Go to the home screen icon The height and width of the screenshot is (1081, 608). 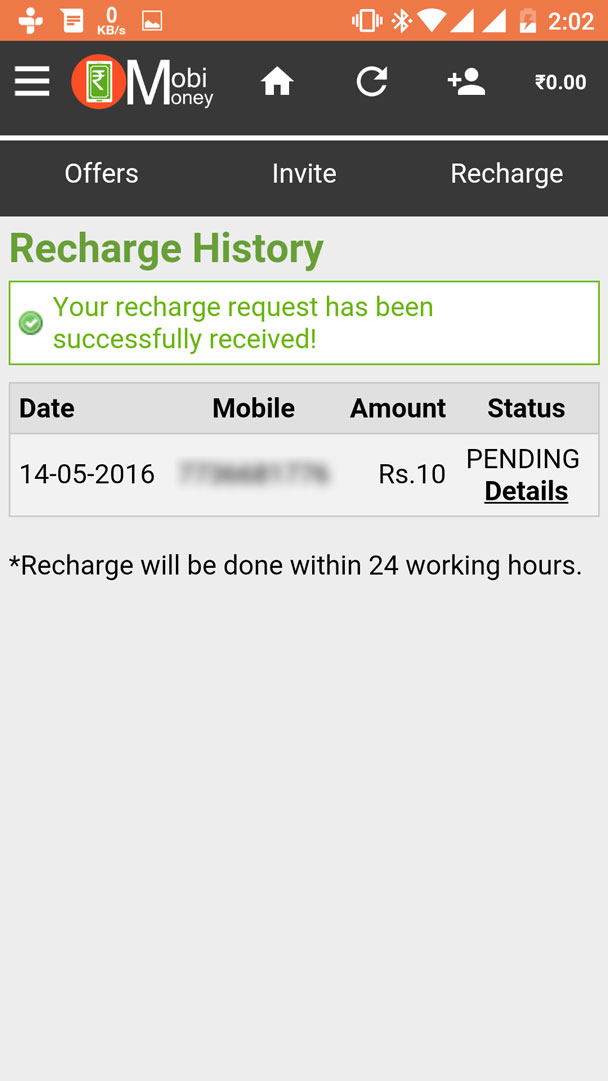(277, 82)
